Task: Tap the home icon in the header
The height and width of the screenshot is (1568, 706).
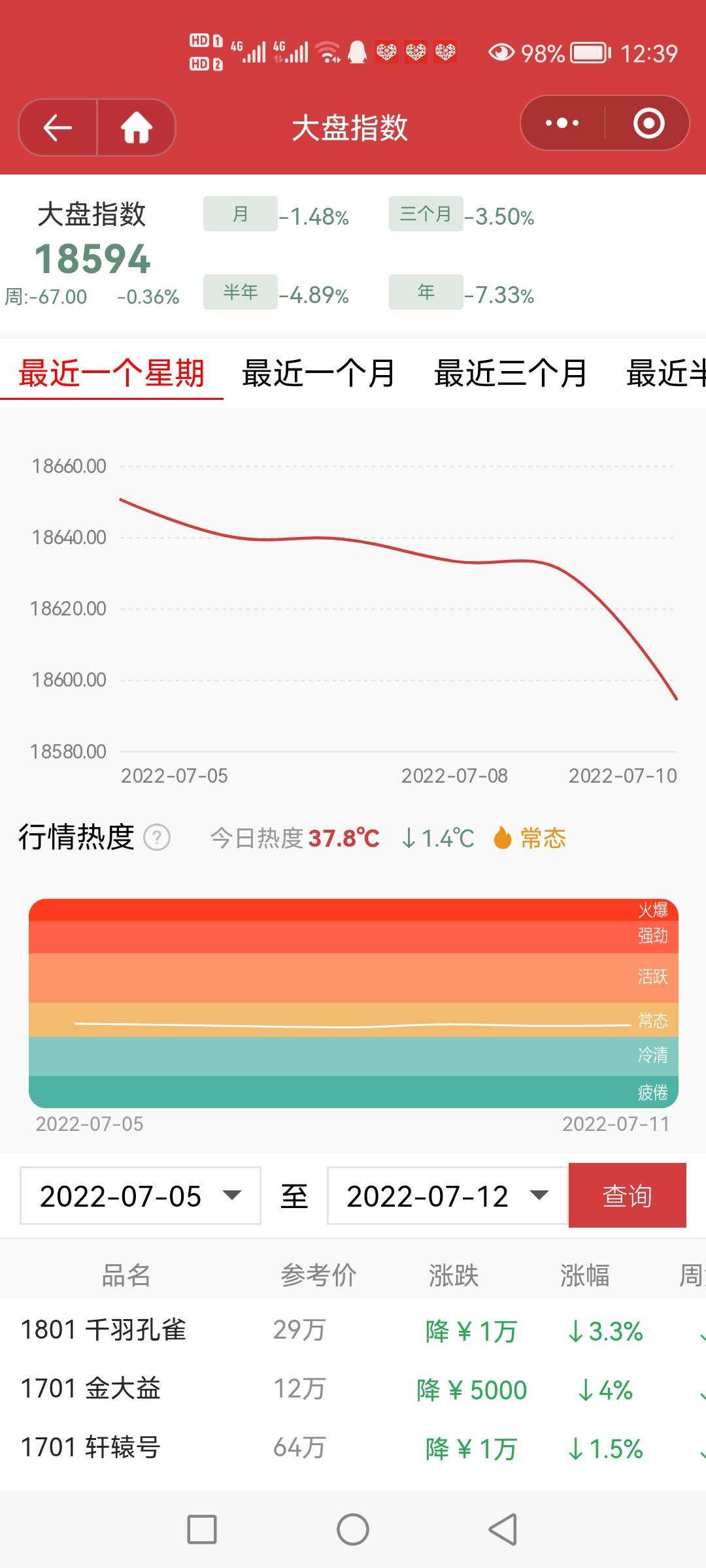Action: [137, 127]
